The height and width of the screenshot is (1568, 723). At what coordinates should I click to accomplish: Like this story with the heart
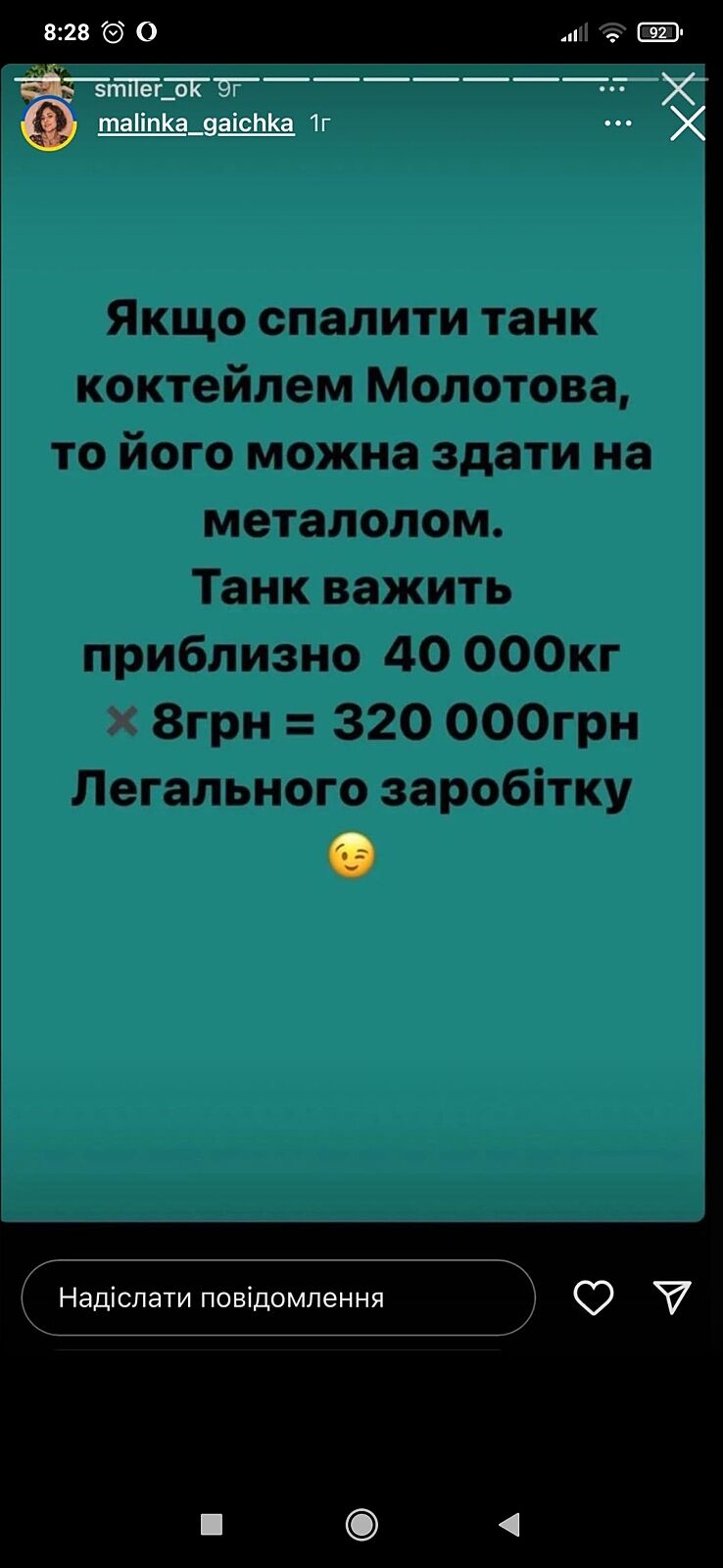coord(594,1298)
